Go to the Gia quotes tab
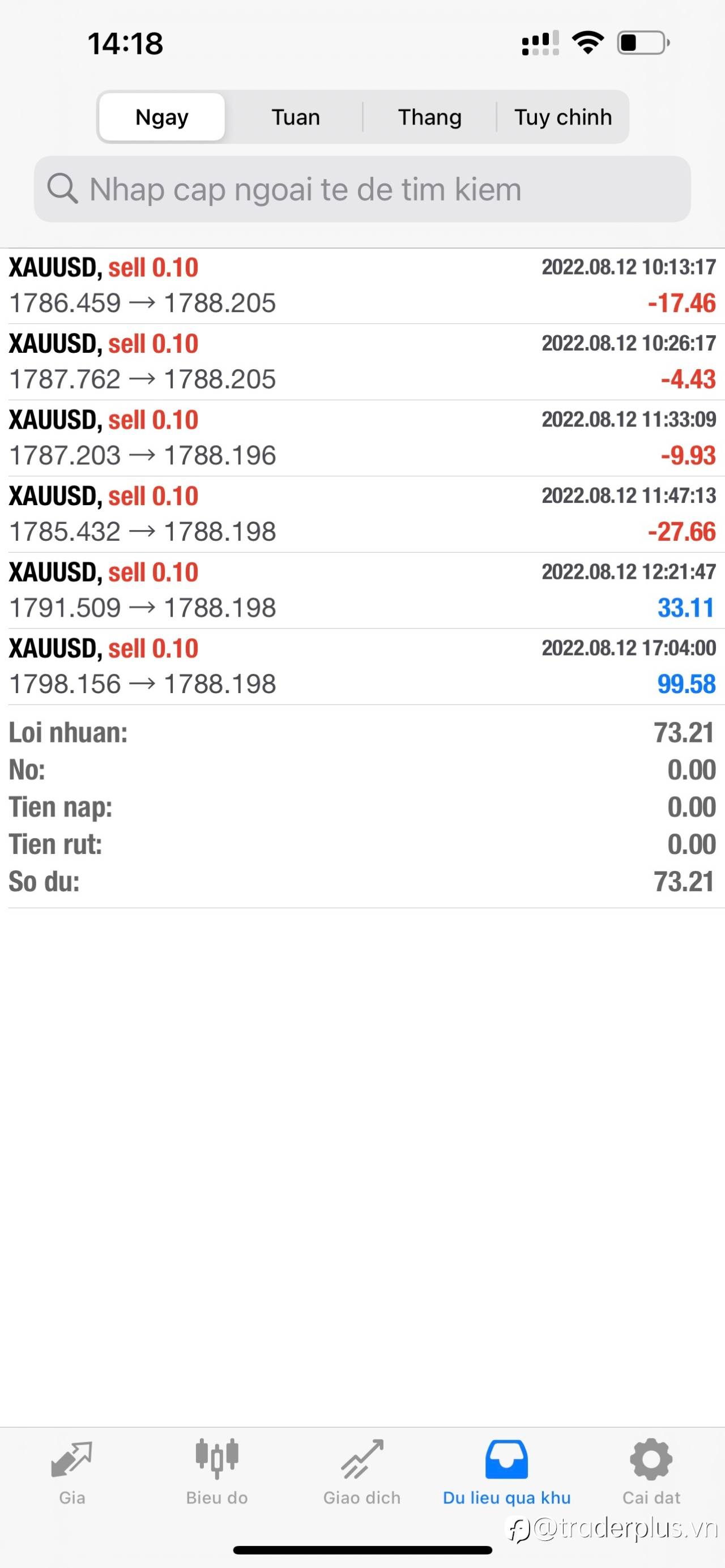 coord(72,1472)
